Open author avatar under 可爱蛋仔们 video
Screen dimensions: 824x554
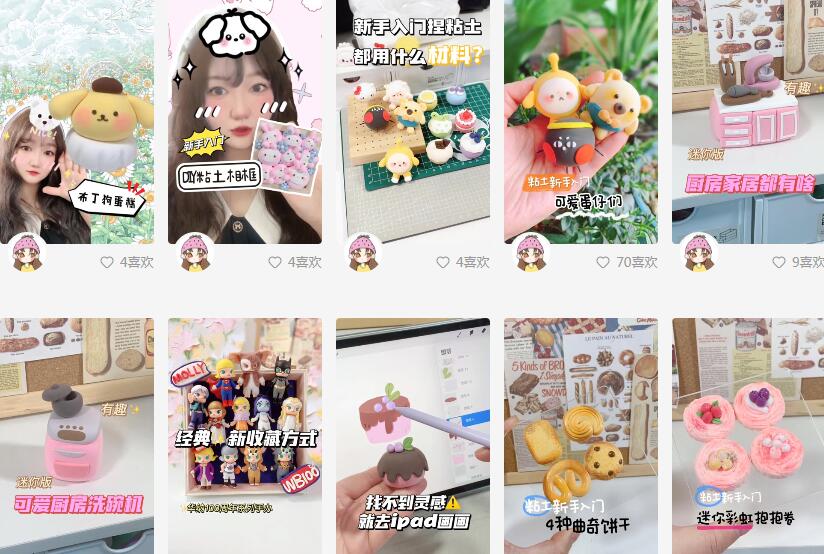(x=530, y=253)
